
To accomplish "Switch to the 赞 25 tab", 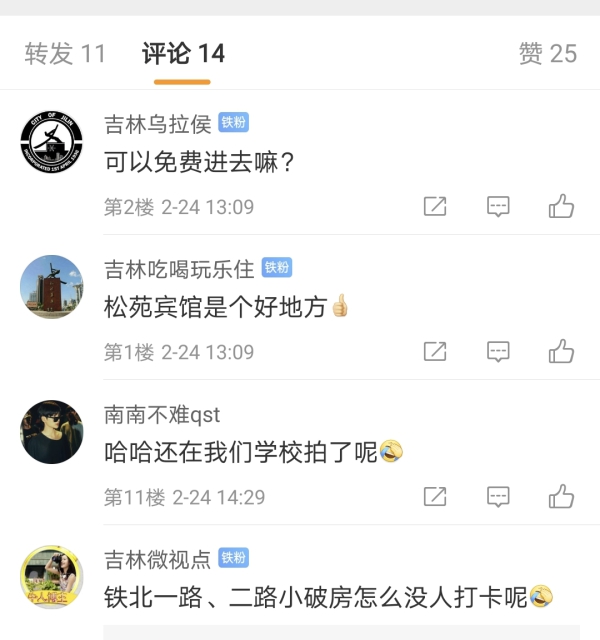I will tap(547, 54).
